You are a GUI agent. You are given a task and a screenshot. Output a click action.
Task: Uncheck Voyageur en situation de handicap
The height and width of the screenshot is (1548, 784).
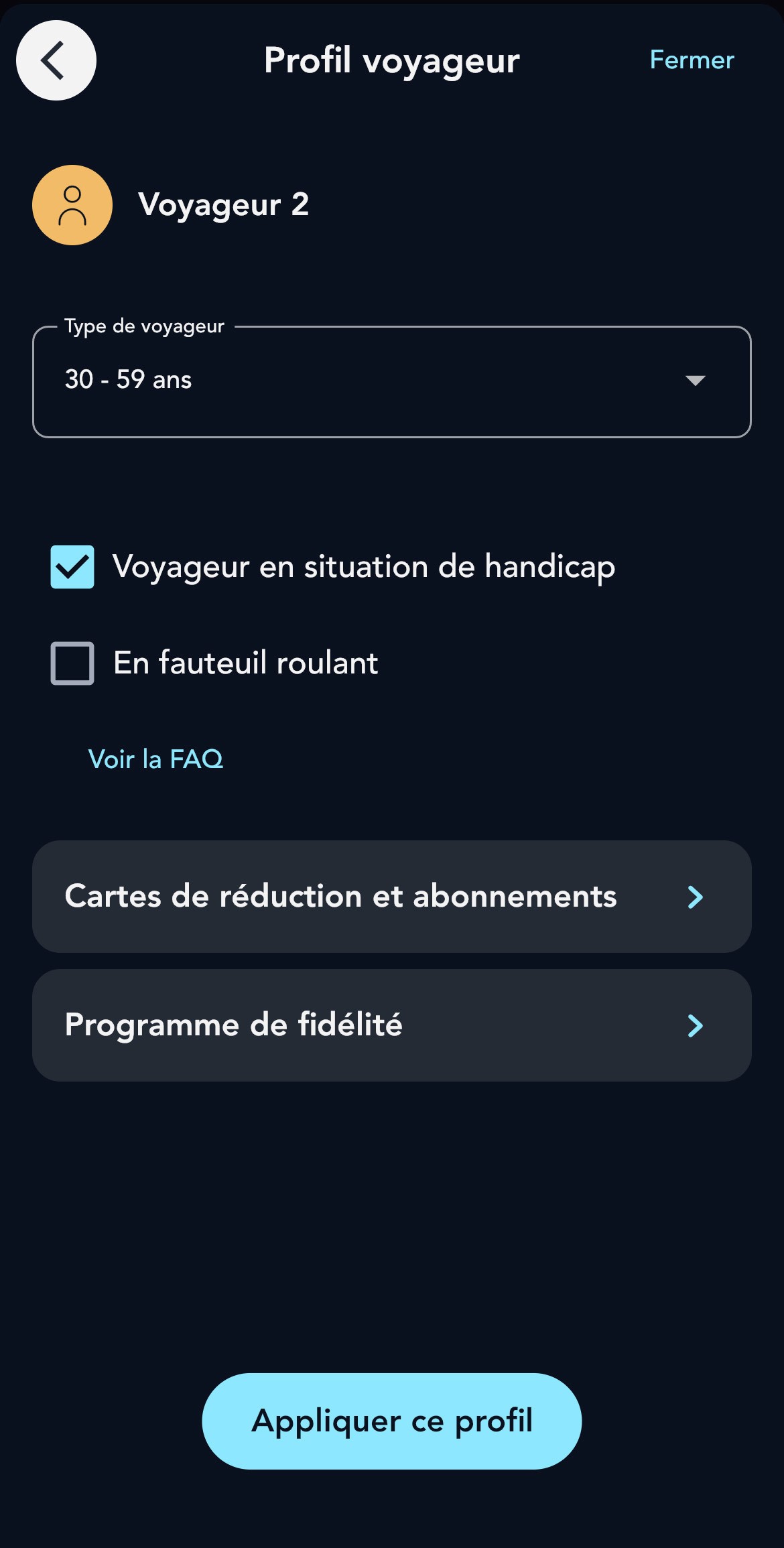point(72,567)
